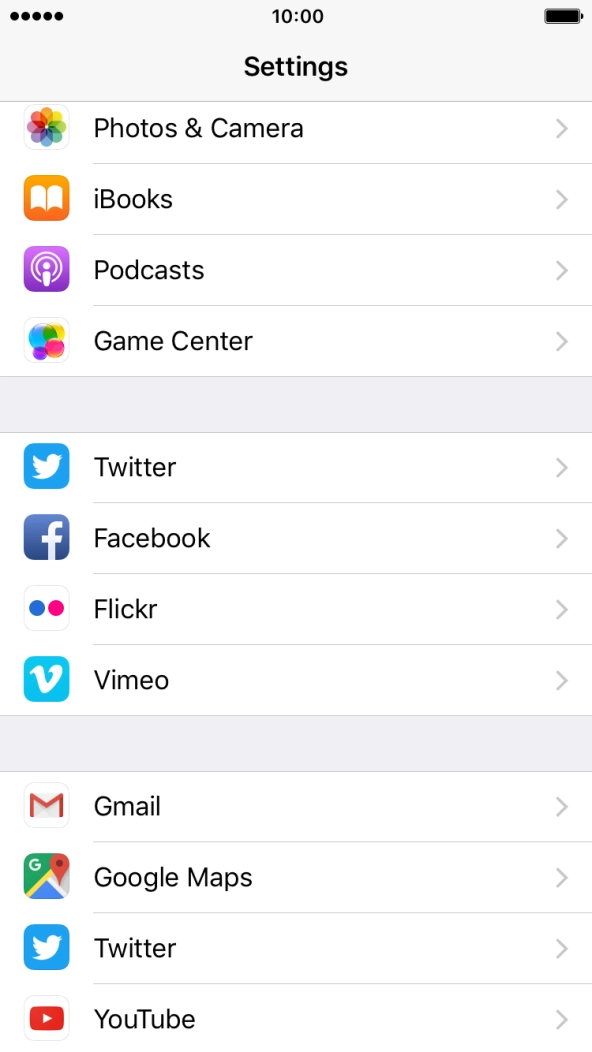Open Photos & Camera settings
Screen dimensions: 592x1052
tap(296, 129)
